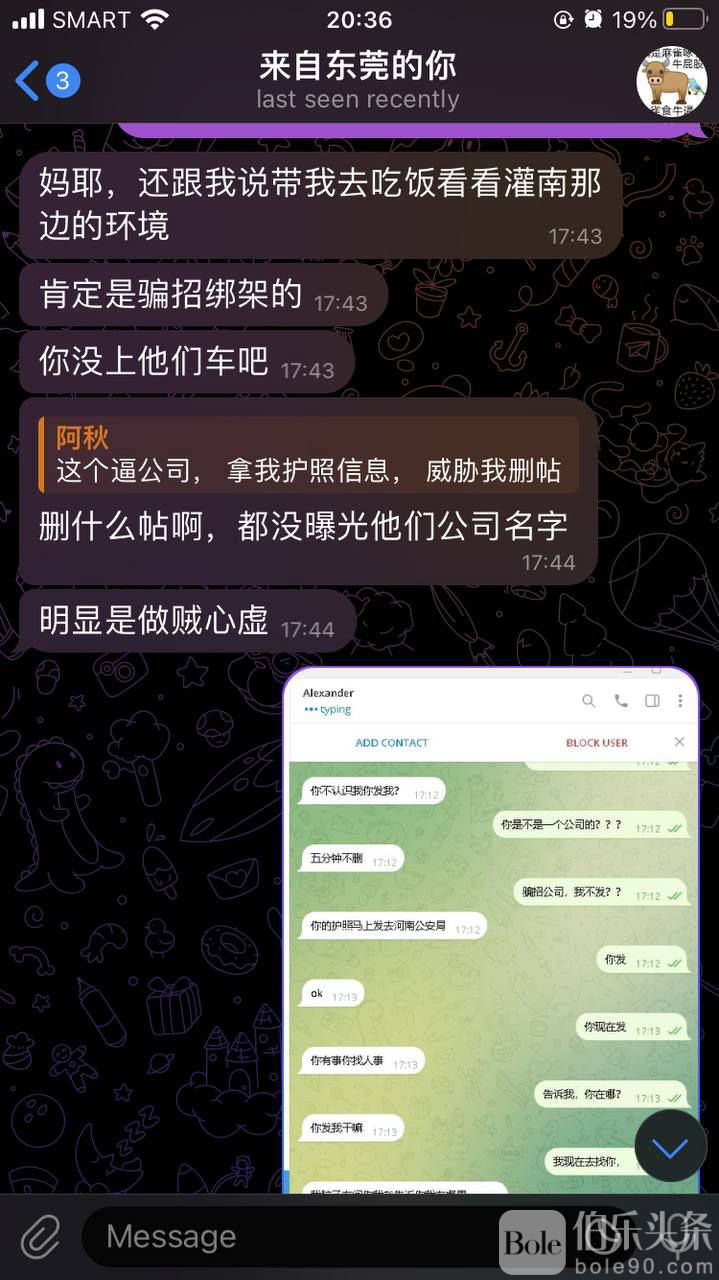Image resolution: width=719 pixels, height=1280 pixels.
Task: Open the contact's profile avatar
Action: (x=671, y=80)
